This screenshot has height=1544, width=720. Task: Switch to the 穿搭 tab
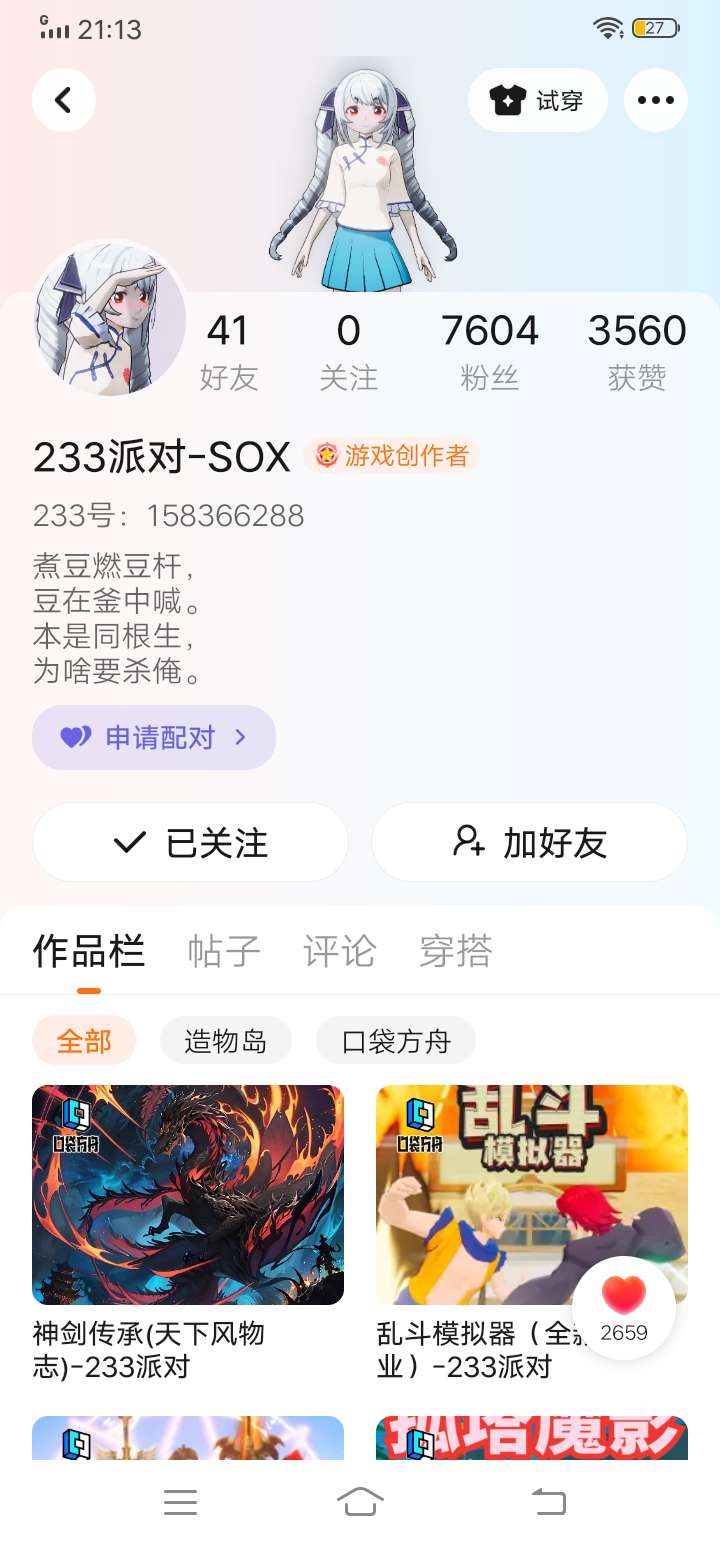pyautogui.click(x=455, y=951)
